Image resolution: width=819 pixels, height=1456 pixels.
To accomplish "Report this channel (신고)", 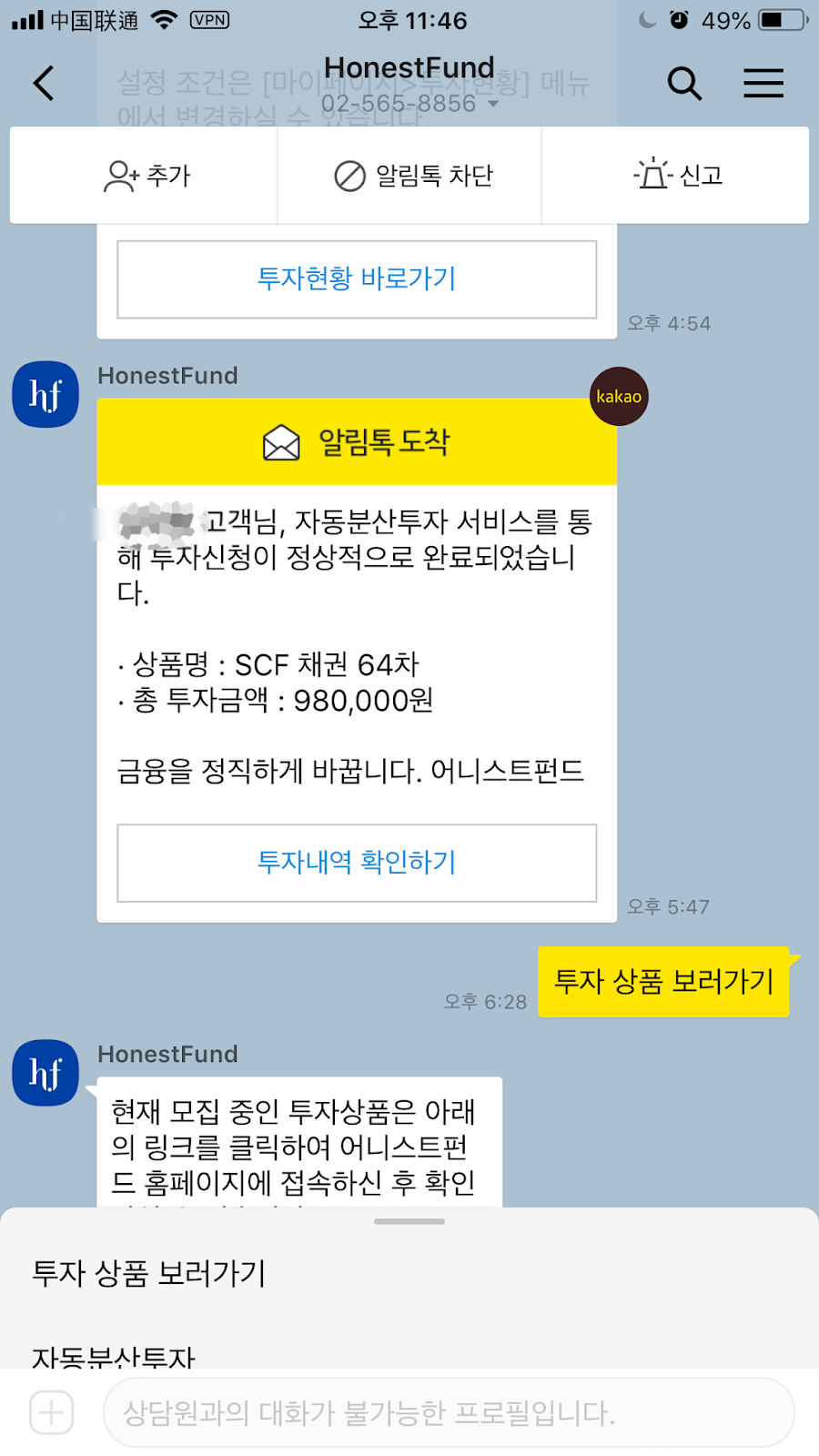I will tap(678, 175).
